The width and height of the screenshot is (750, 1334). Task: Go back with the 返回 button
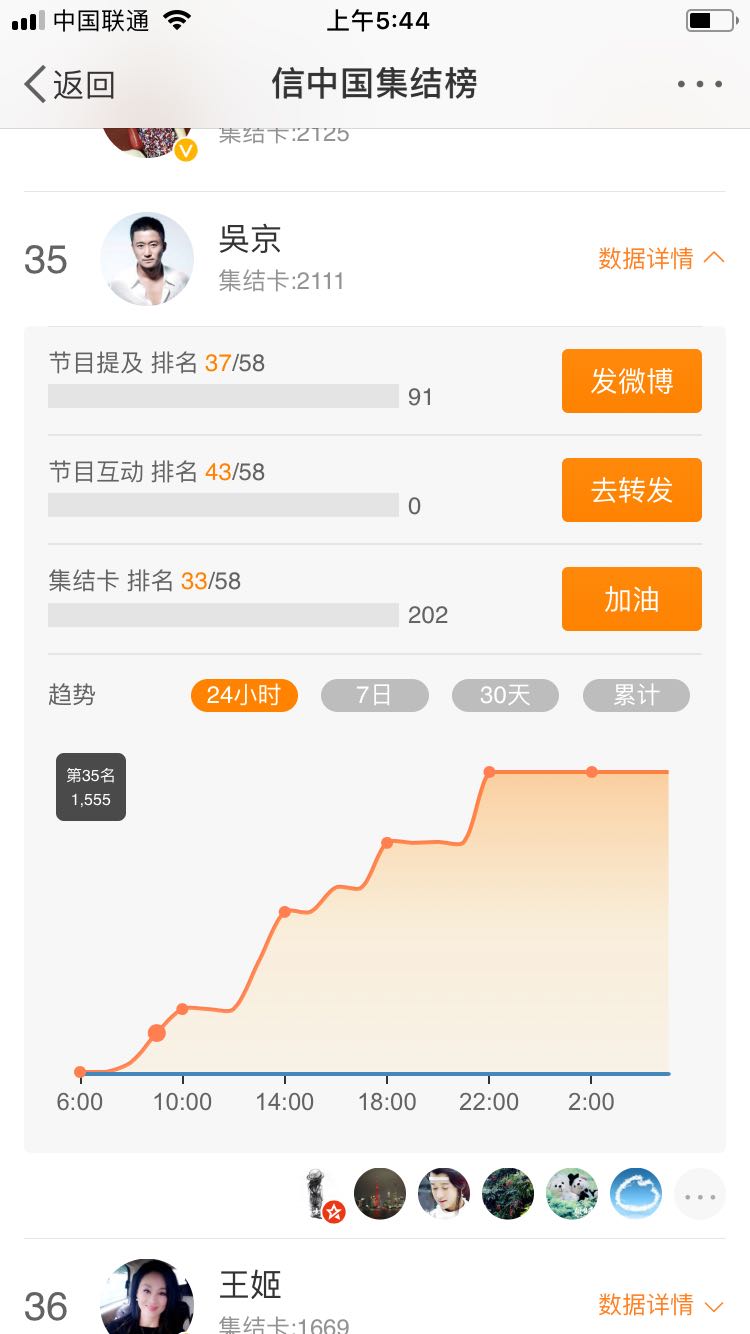click(68, 84)
